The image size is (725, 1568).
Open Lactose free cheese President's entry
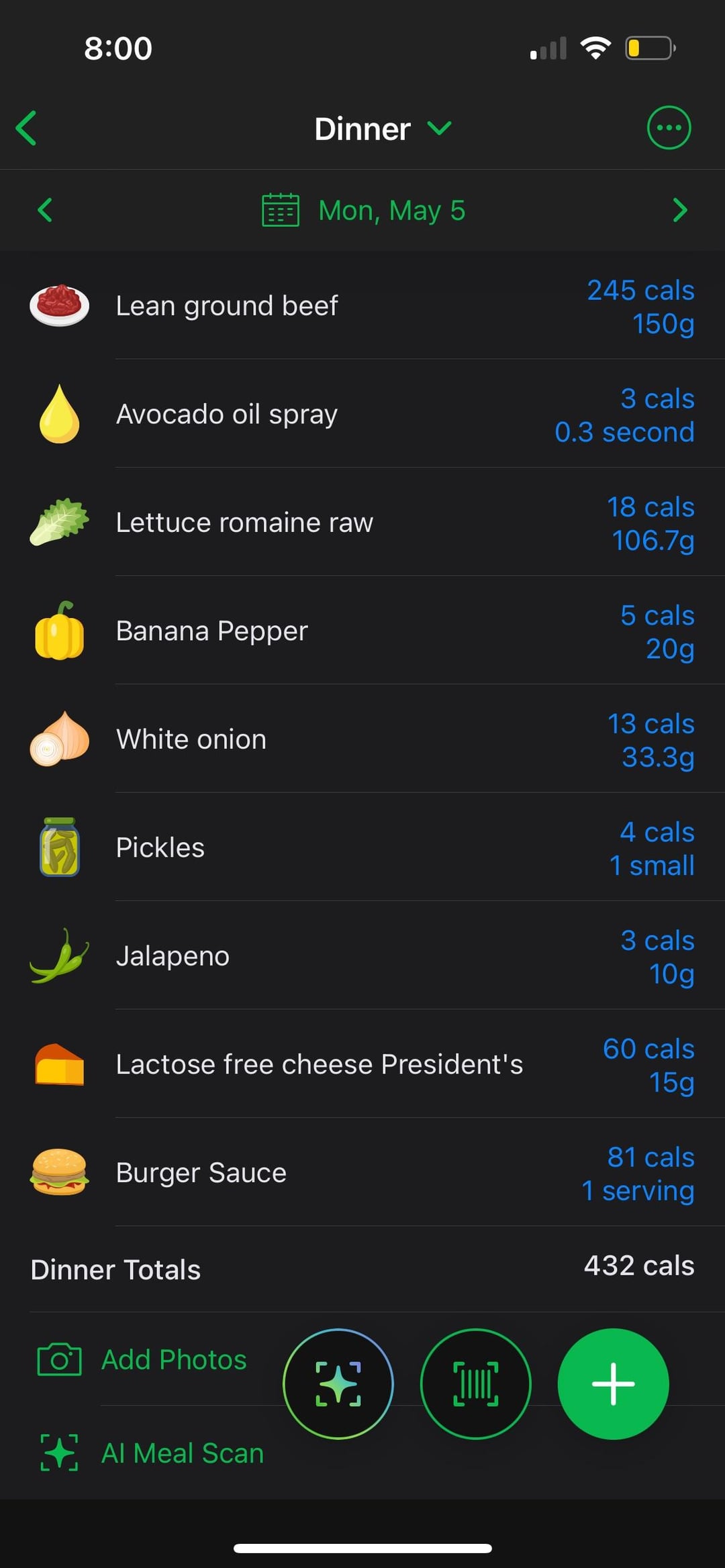[362, 1064]
